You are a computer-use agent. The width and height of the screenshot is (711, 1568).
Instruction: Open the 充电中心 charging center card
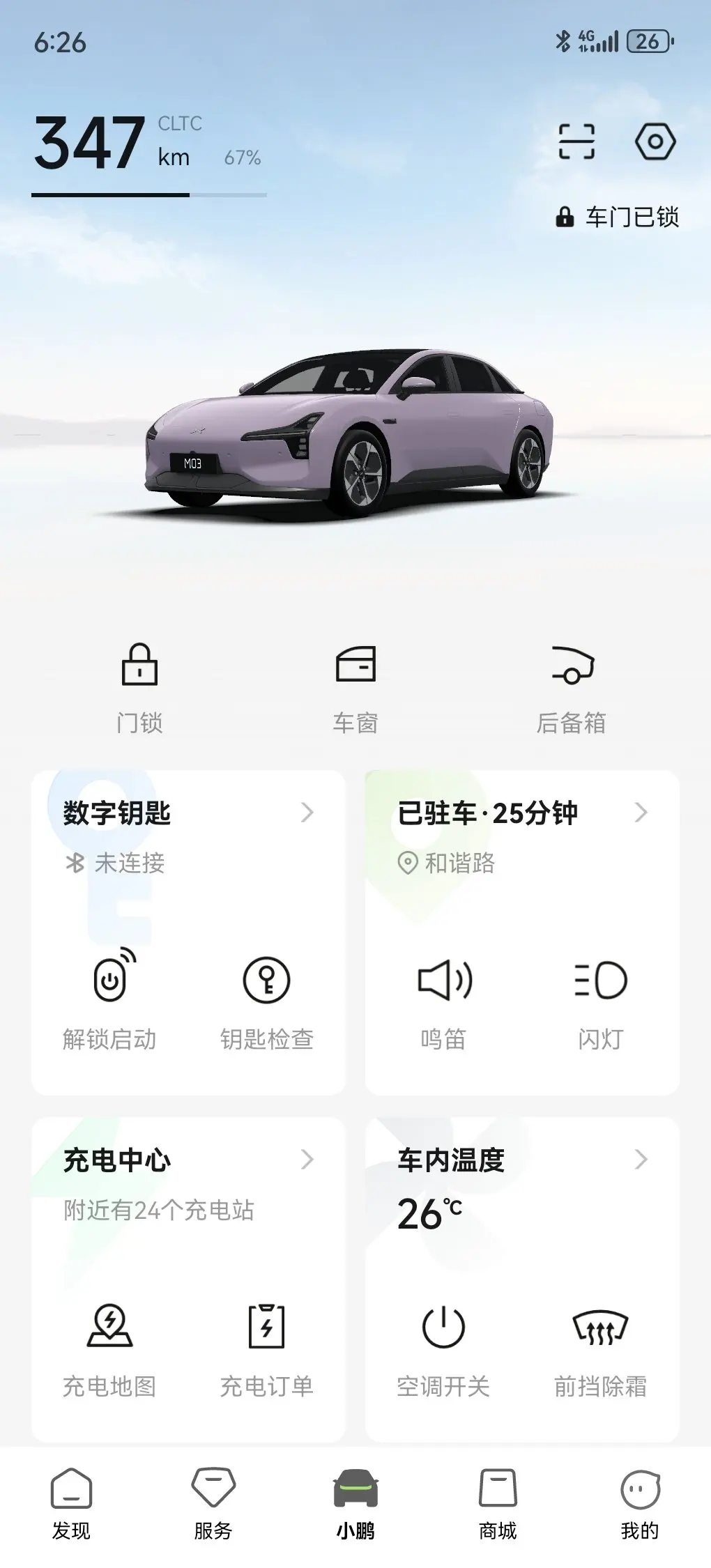point(188,1160)
